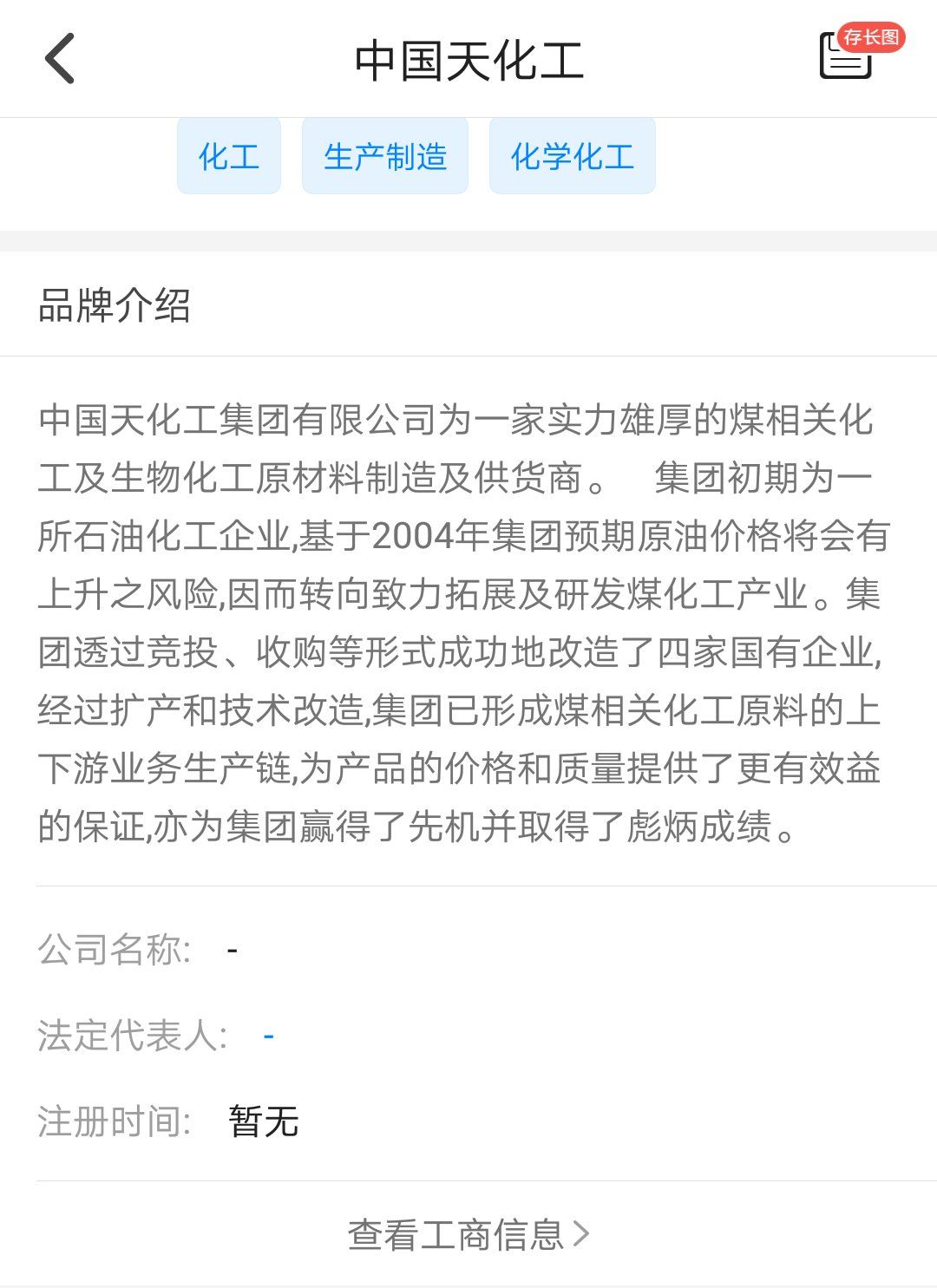Open the legal representative dash link
Image resolution: width=937 pixels, height=1288 pixels.
269,1036
